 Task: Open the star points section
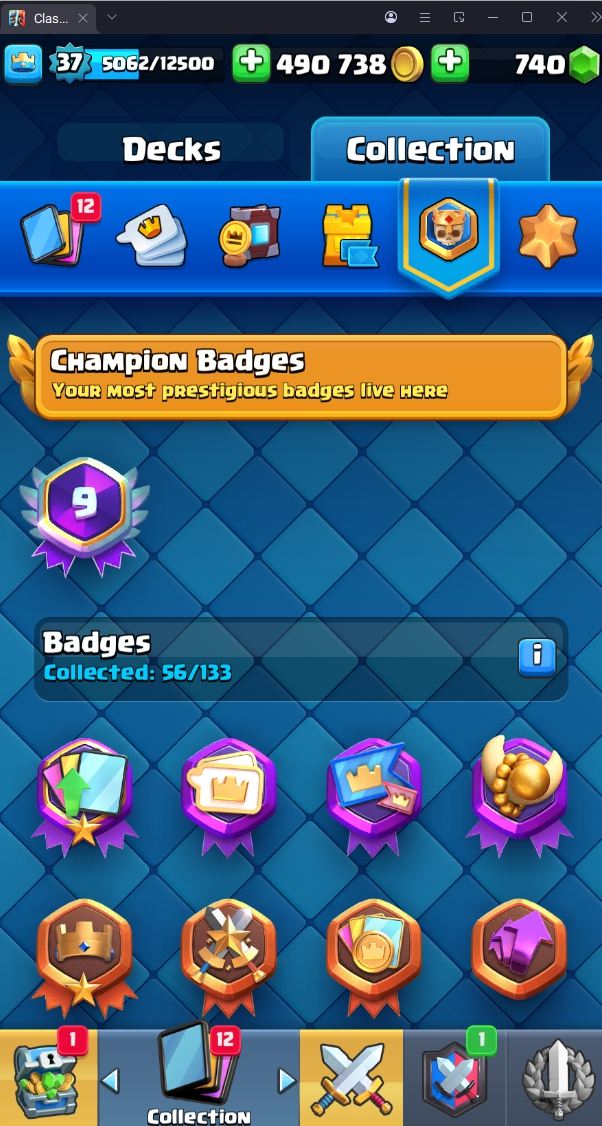click(548, 237)
